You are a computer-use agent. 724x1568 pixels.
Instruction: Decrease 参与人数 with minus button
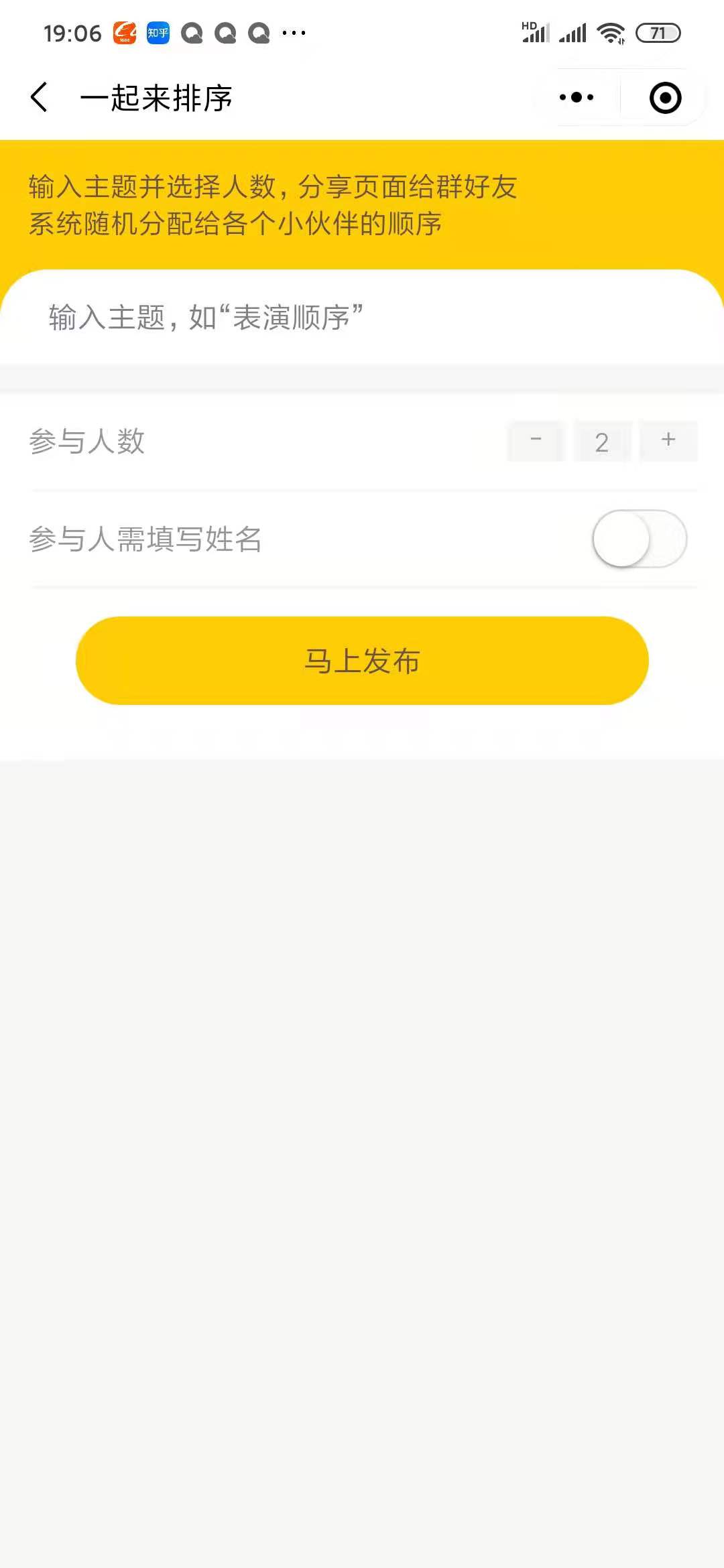pos(536,441)
